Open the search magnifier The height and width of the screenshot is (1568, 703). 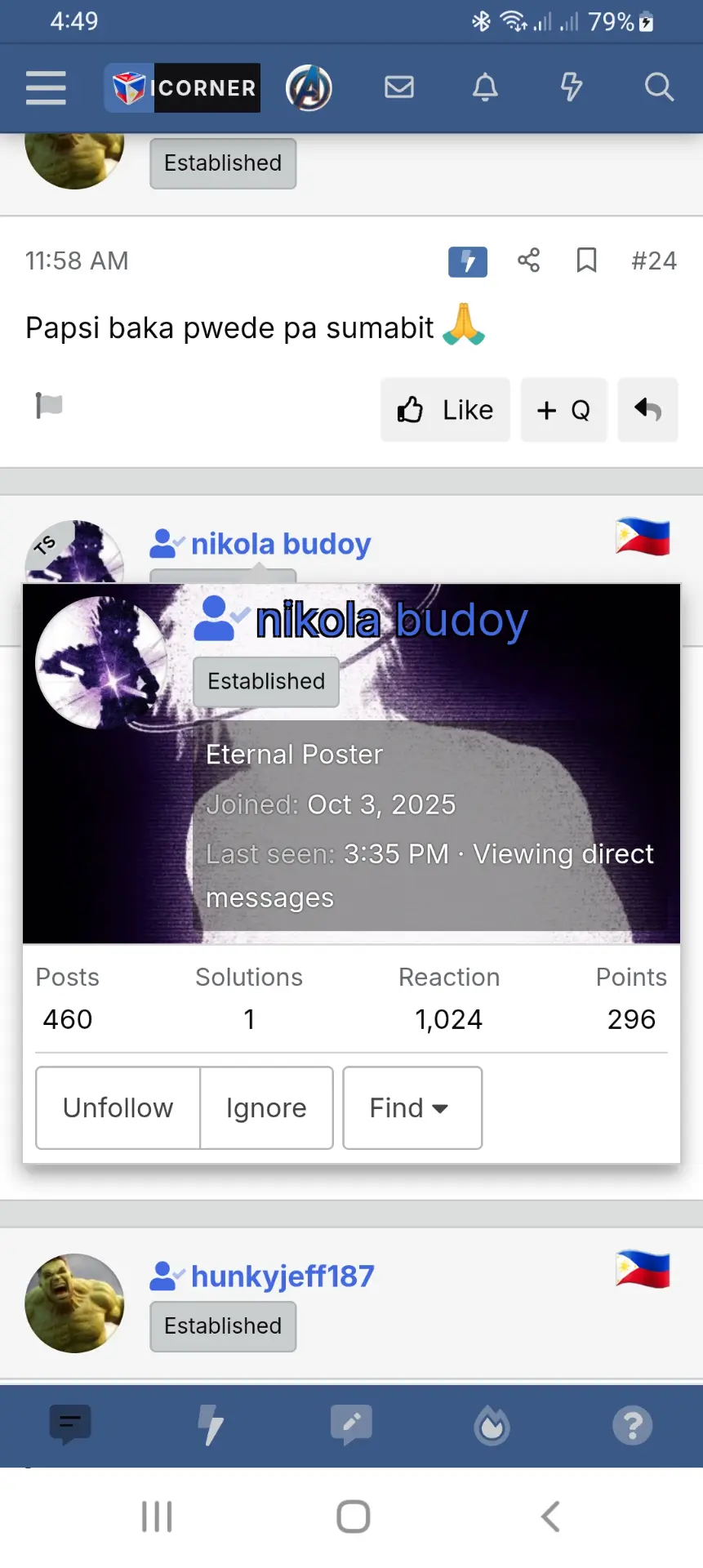(x=659, y=87)
